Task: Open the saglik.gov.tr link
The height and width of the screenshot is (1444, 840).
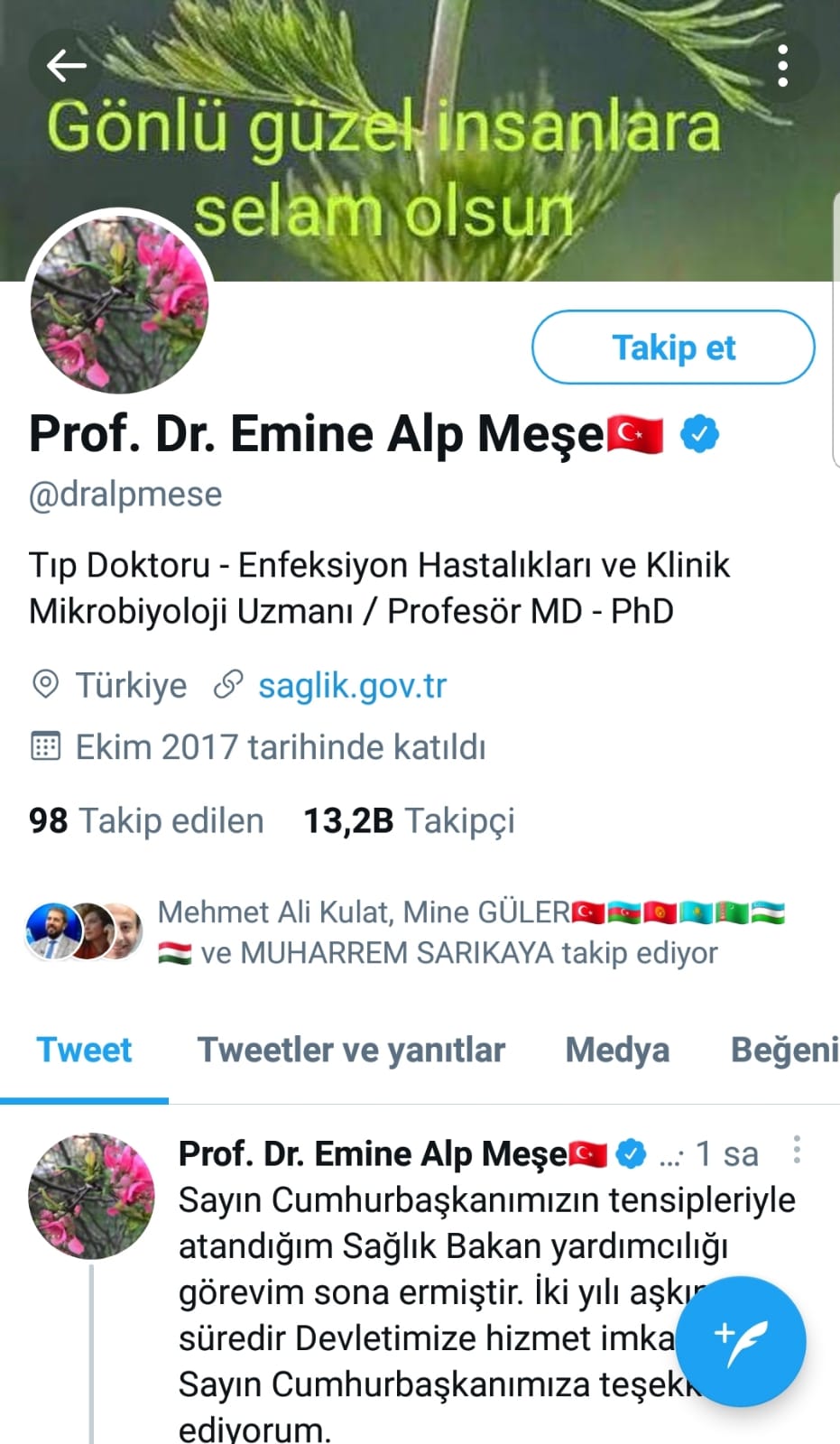Action: (352, 686)
